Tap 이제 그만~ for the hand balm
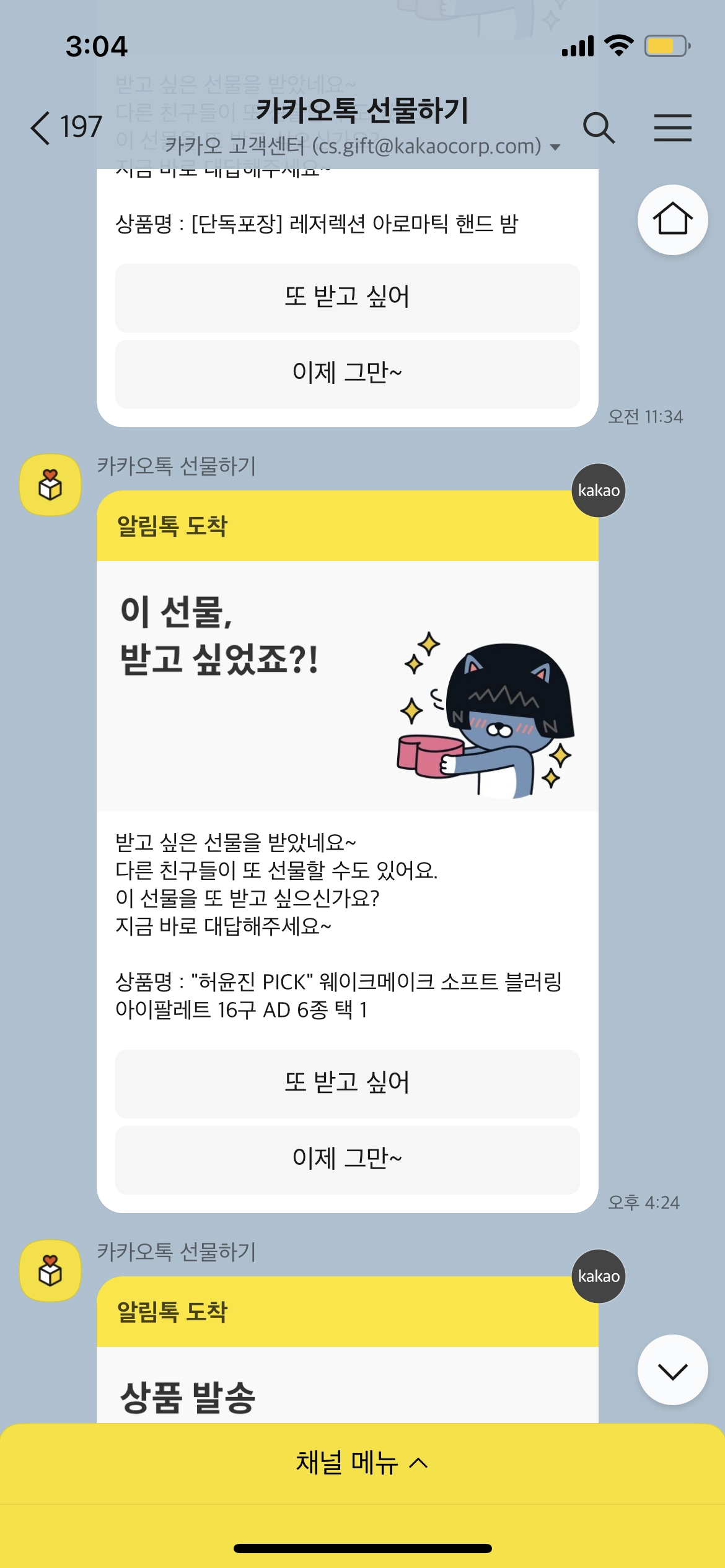This screenshot has height=1568, width=725. pyautogui.click(x=347, y=373)
